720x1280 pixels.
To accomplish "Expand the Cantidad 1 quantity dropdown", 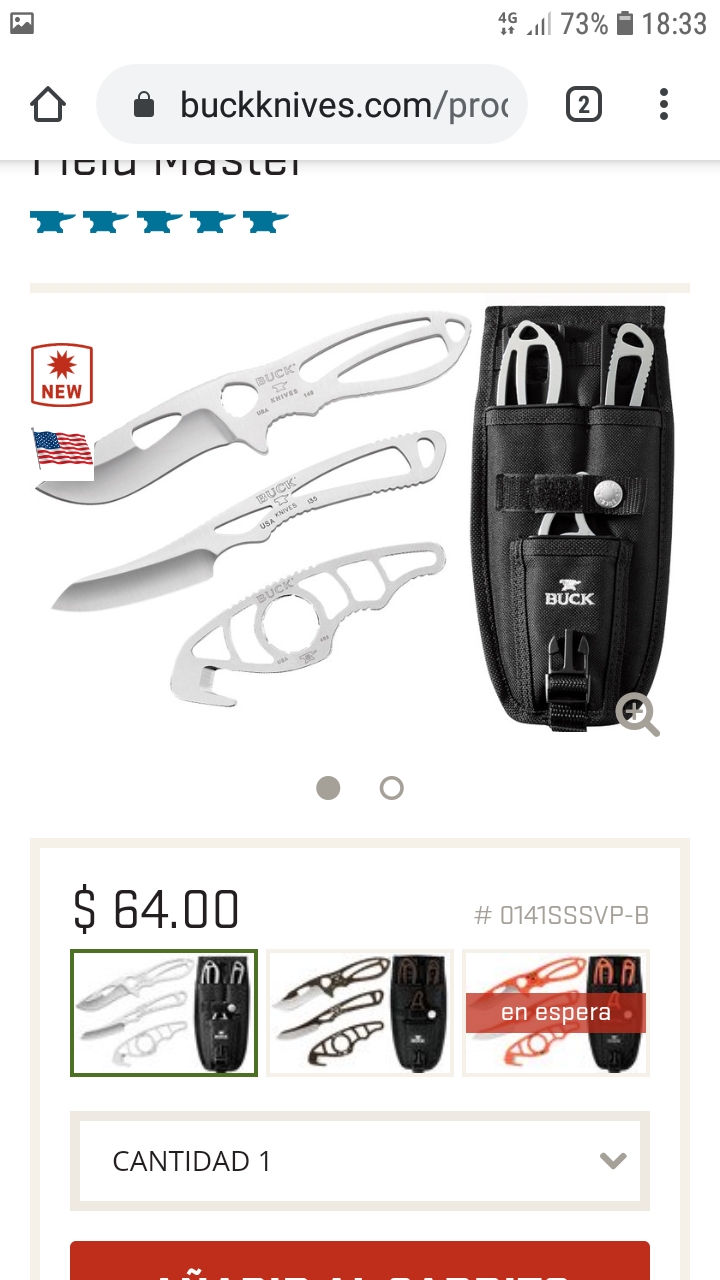I will click(x=360, y=1161).
